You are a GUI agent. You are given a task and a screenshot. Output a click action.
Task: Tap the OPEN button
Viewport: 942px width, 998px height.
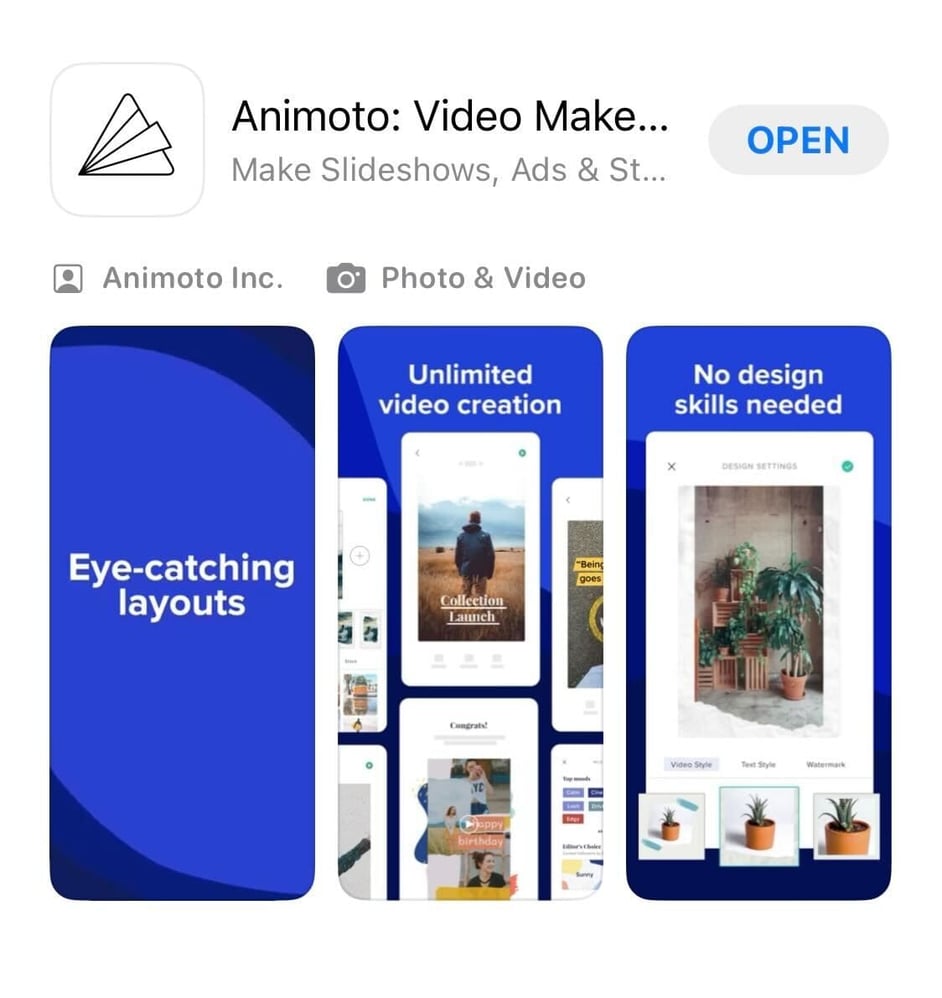tap(797, 140)
